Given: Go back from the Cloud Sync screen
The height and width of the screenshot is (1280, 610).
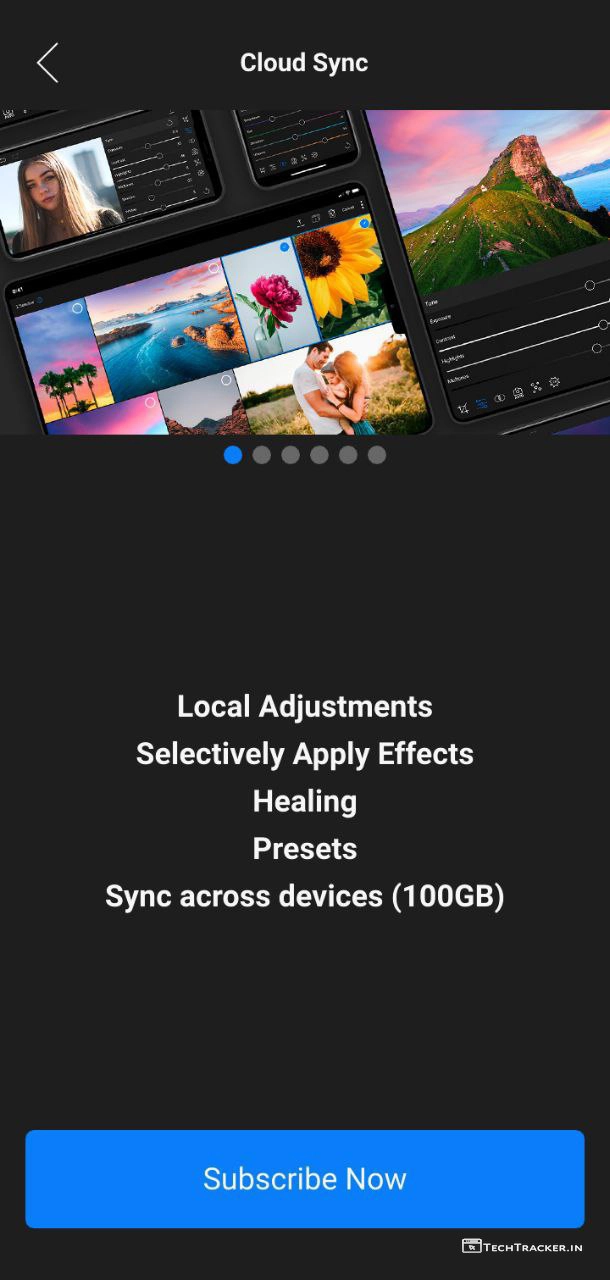Looking at the screenshot, I should coord(47,63).
